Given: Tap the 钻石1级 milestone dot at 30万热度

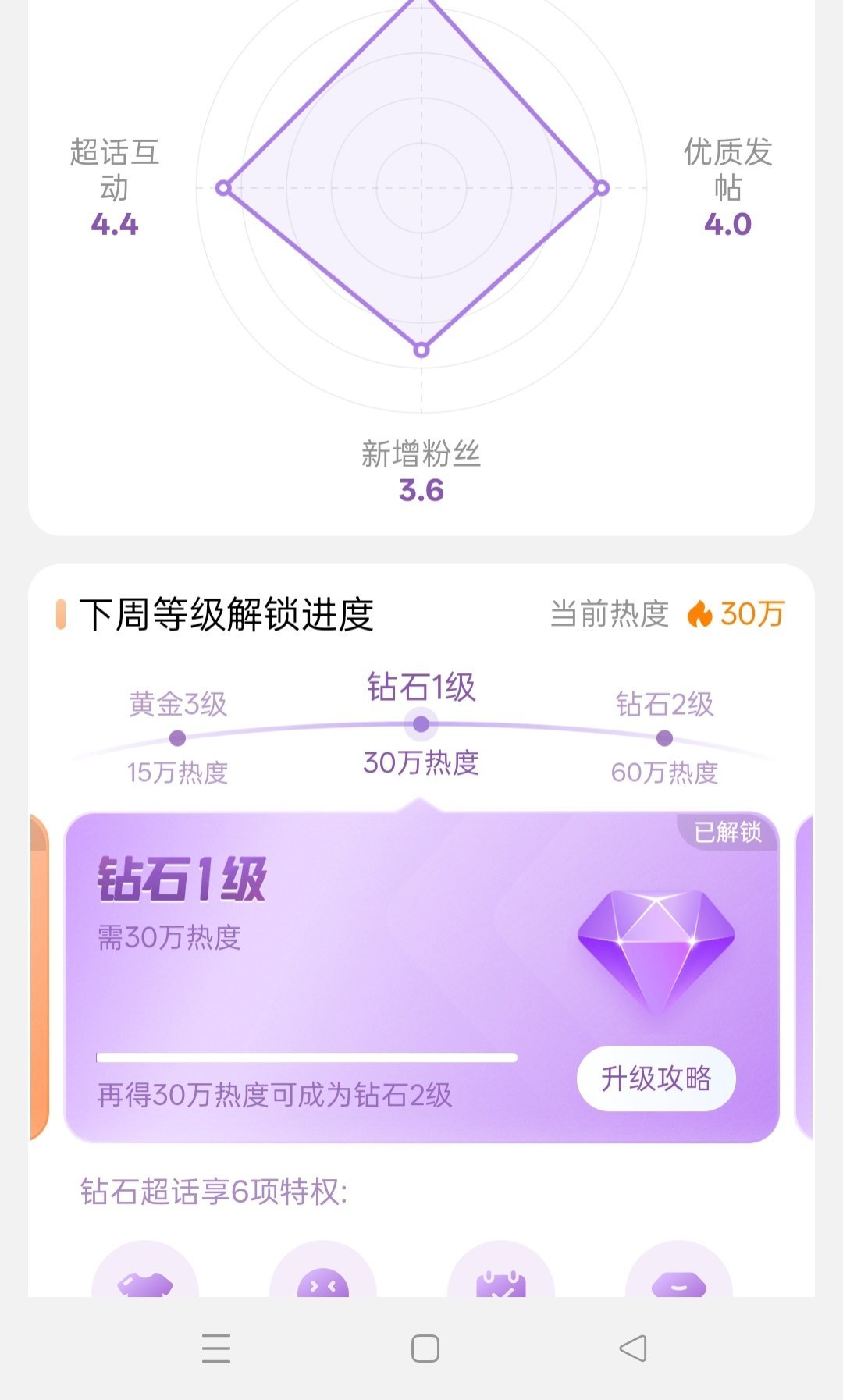Looking at the screenshot, I should click(x=422, y=724).
